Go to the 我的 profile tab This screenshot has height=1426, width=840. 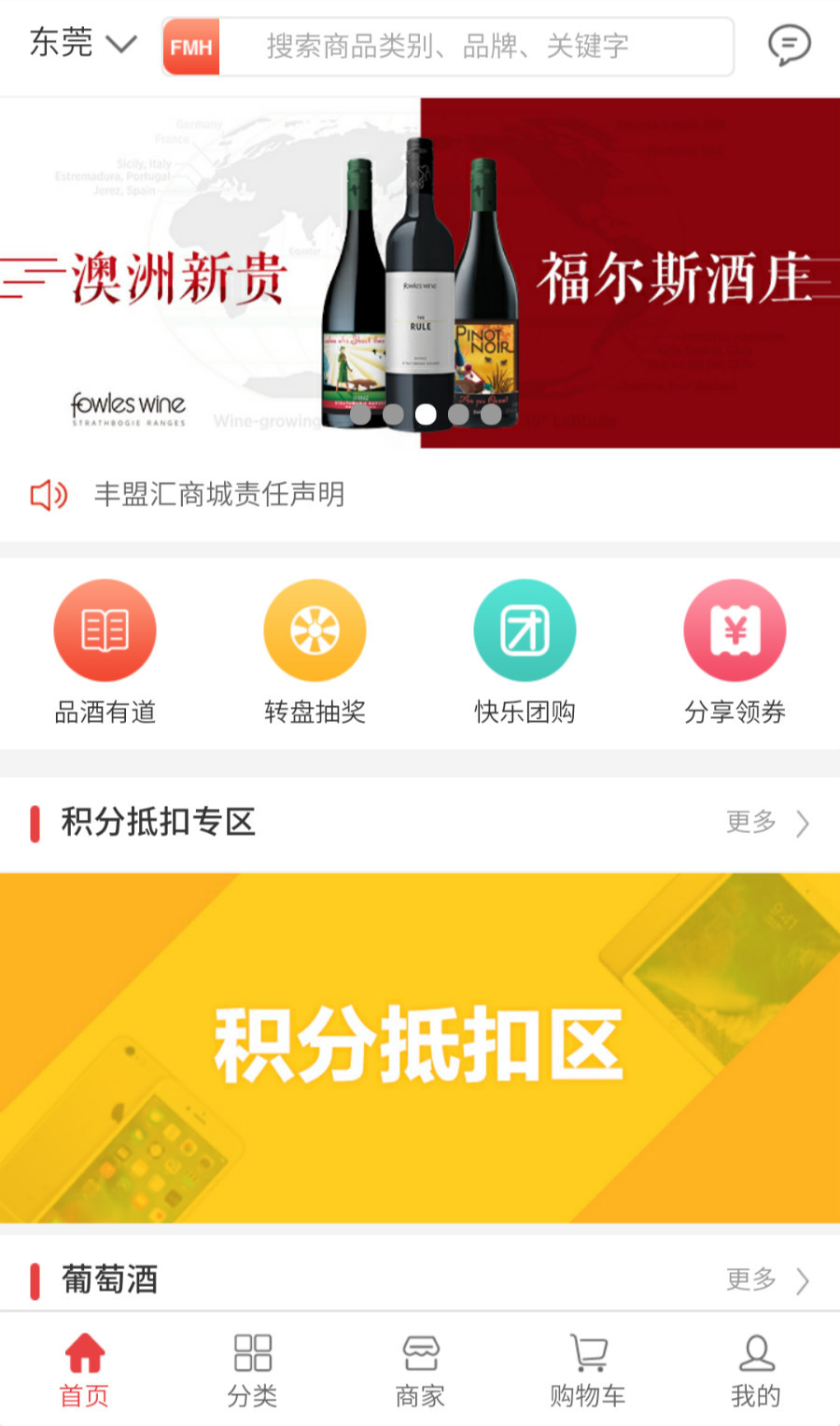click(x=756, y=1370)
